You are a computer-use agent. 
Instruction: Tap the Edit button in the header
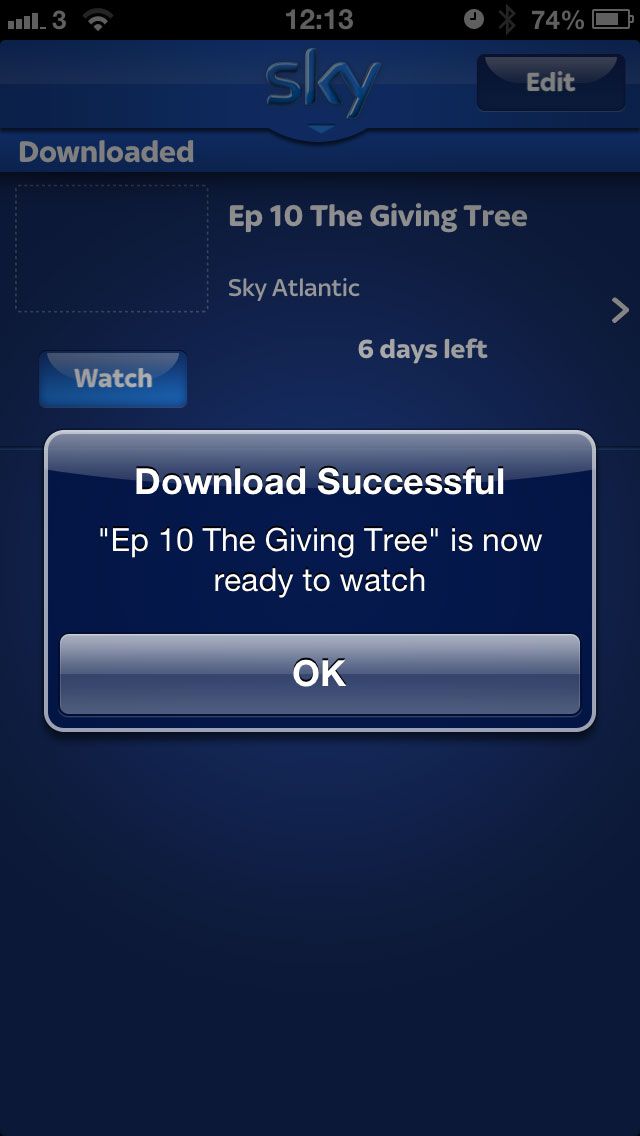coord(551,82)
